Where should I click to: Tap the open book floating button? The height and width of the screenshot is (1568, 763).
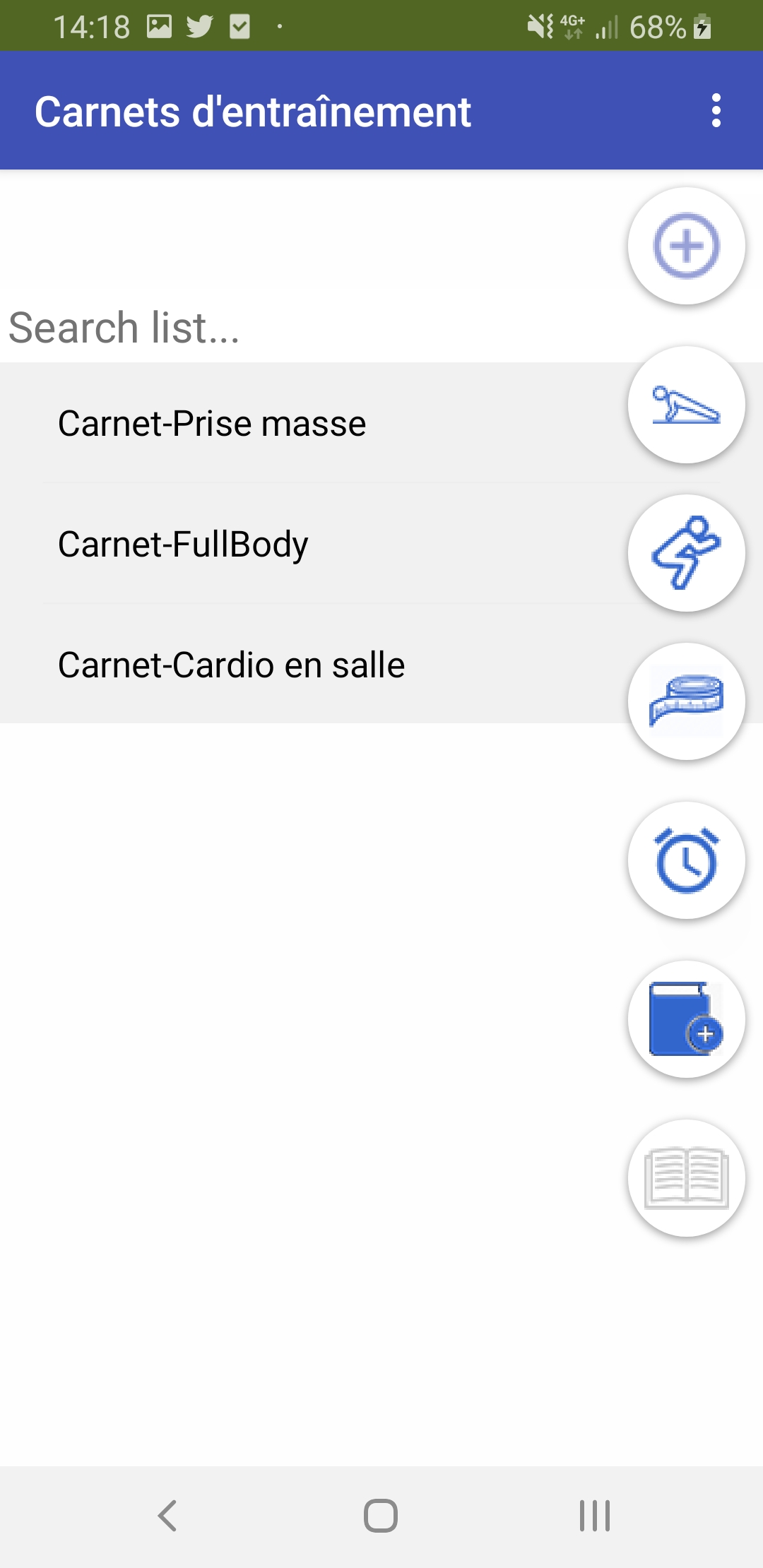[x=686, y=1178]
